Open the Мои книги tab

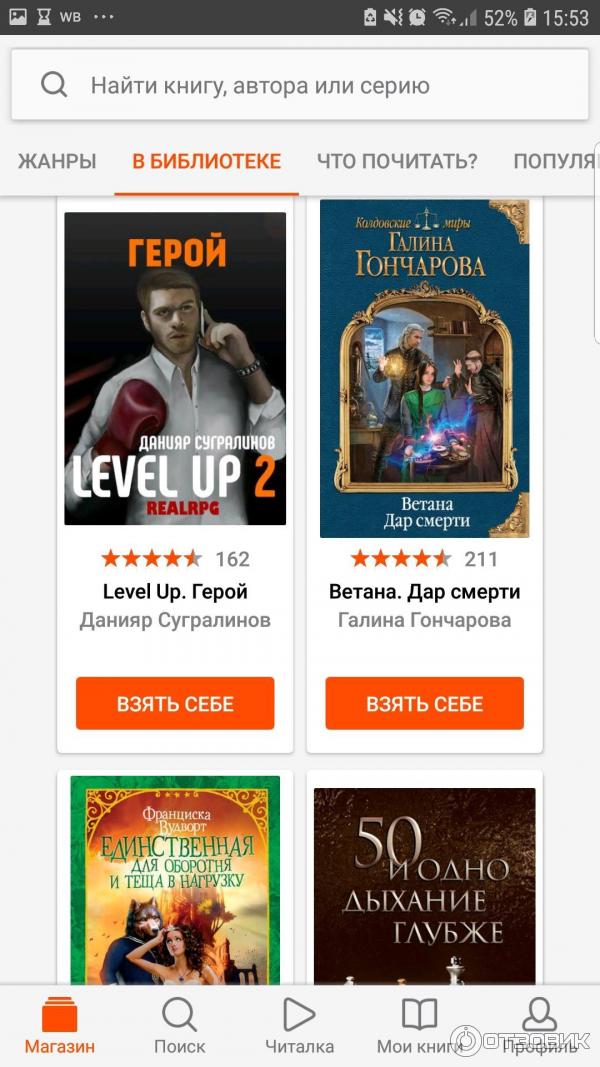419,1026
